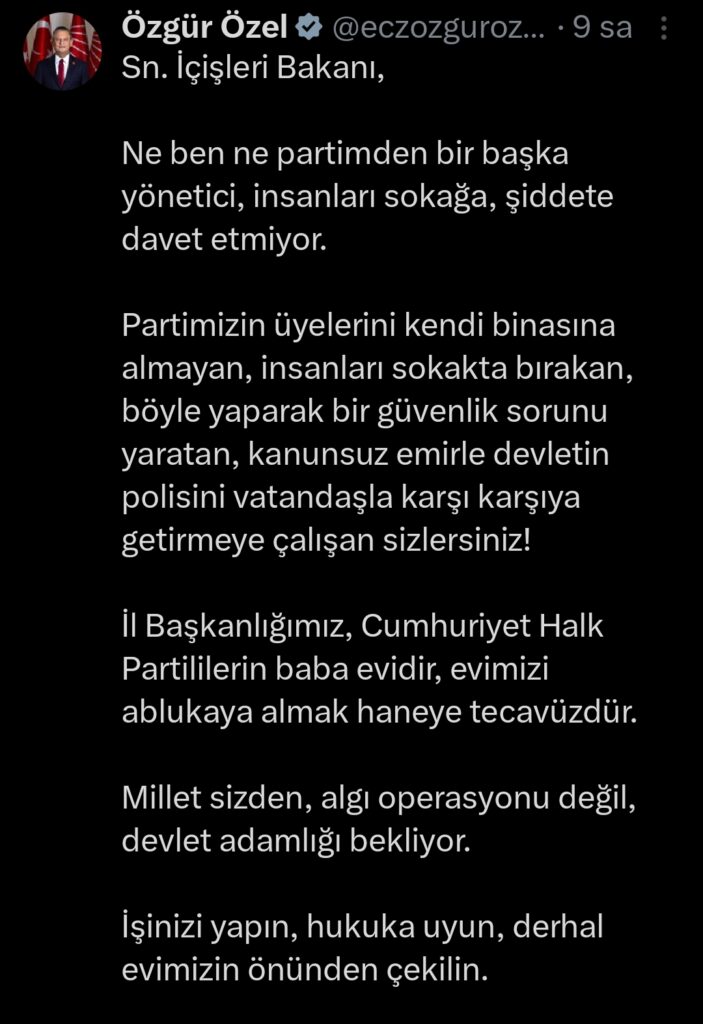Open the @eczozguroz… handle link
703x1024 pixels.
[436, 29]
